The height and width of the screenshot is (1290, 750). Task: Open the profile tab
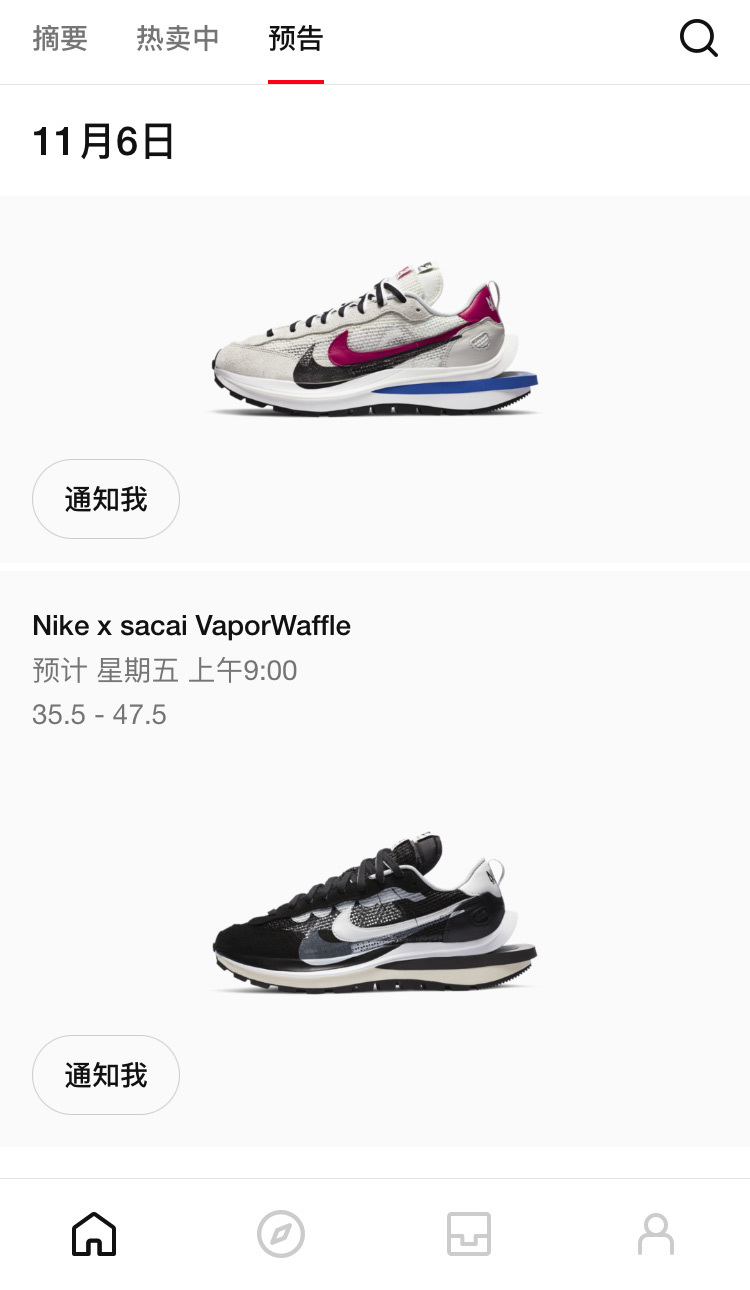pos(656,1234)
